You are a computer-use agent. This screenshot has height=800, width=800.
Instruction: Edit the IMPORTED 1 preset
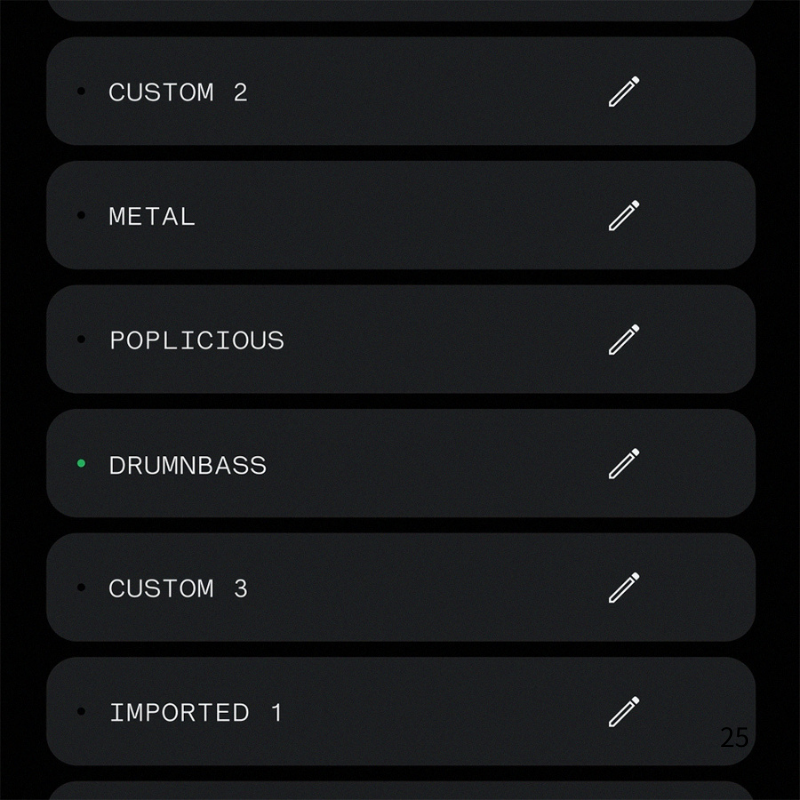pos(623,712)
